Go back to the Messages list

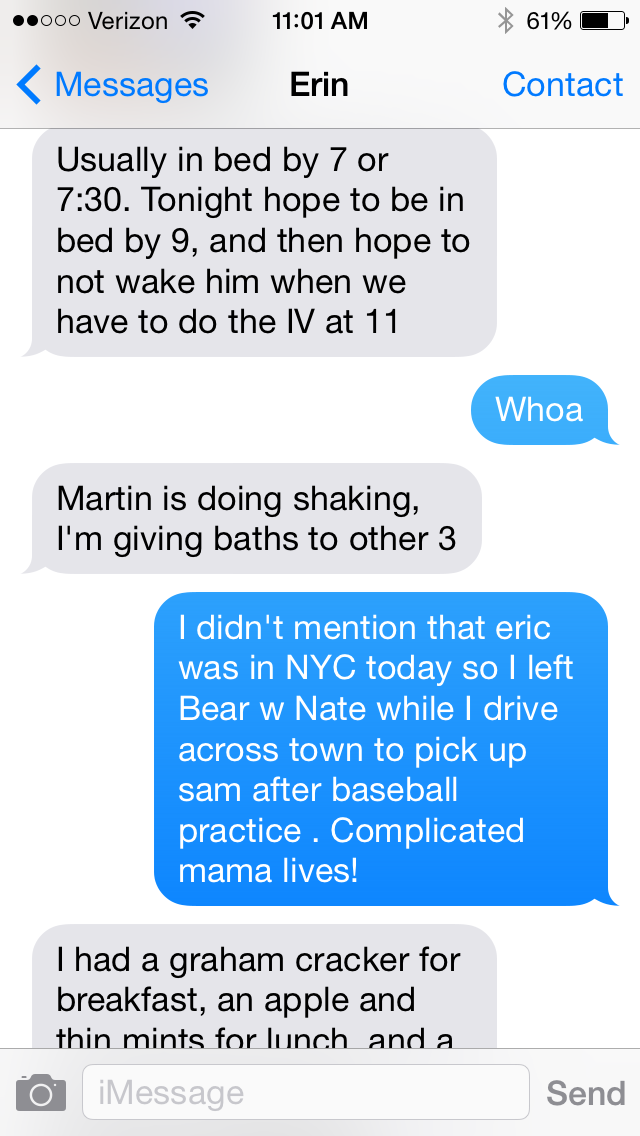(112, 86)
